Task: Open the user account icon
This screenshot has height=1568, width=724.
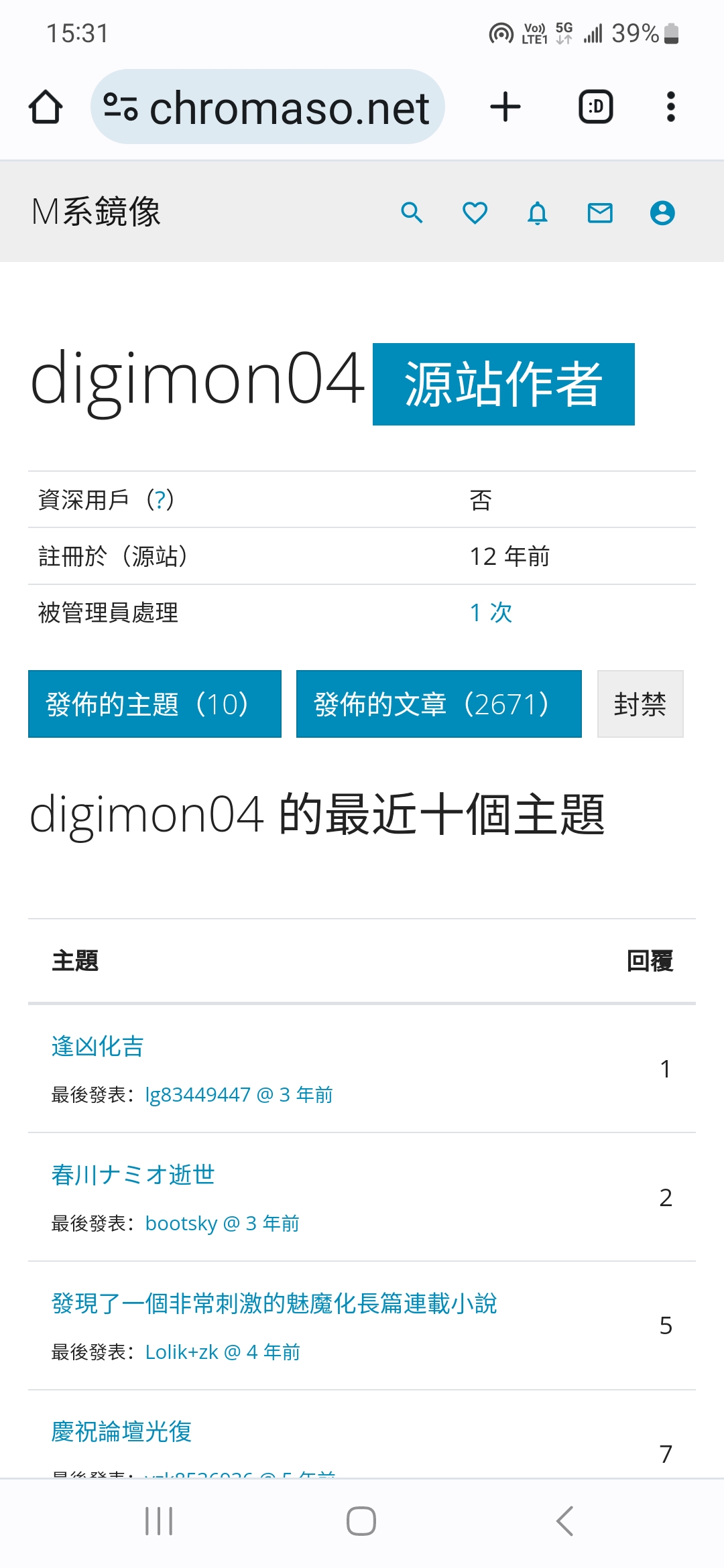Action: pos(662,213)
